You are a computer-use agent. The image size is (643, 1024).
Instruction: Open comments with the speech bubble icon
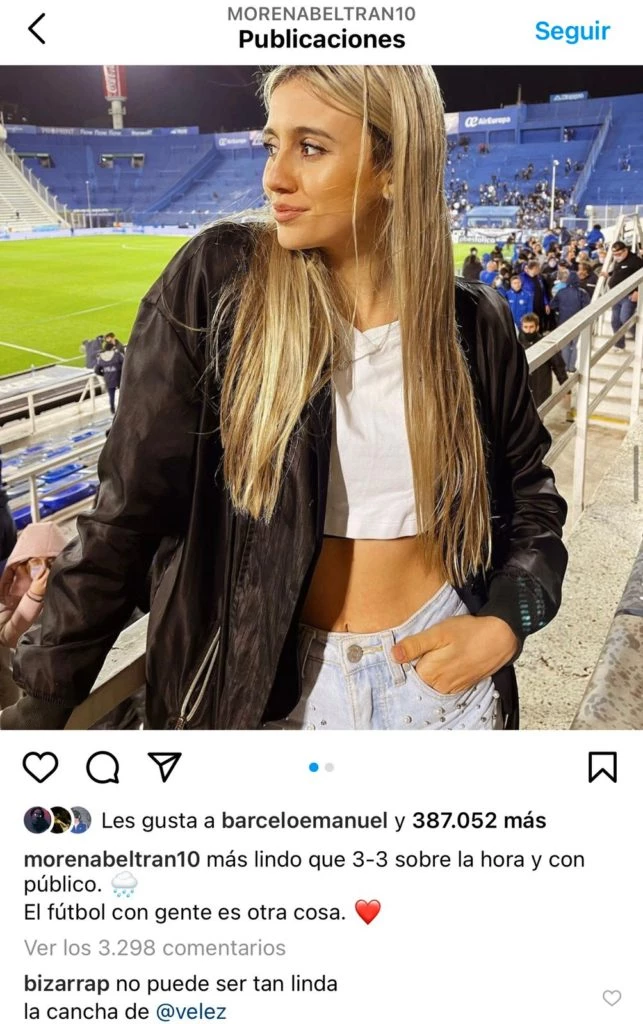[x=102, y=767]
